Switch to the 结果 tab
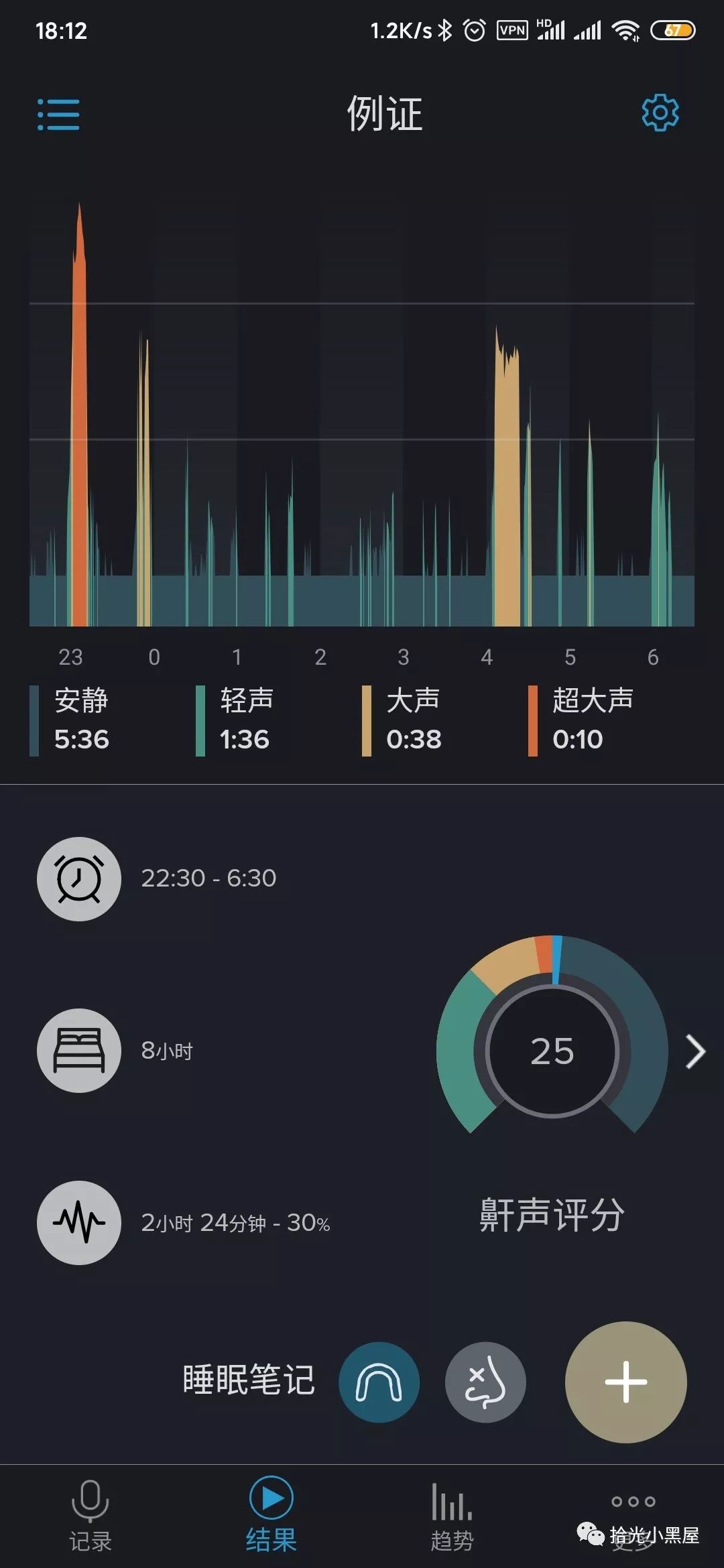 pos(271,1514)
